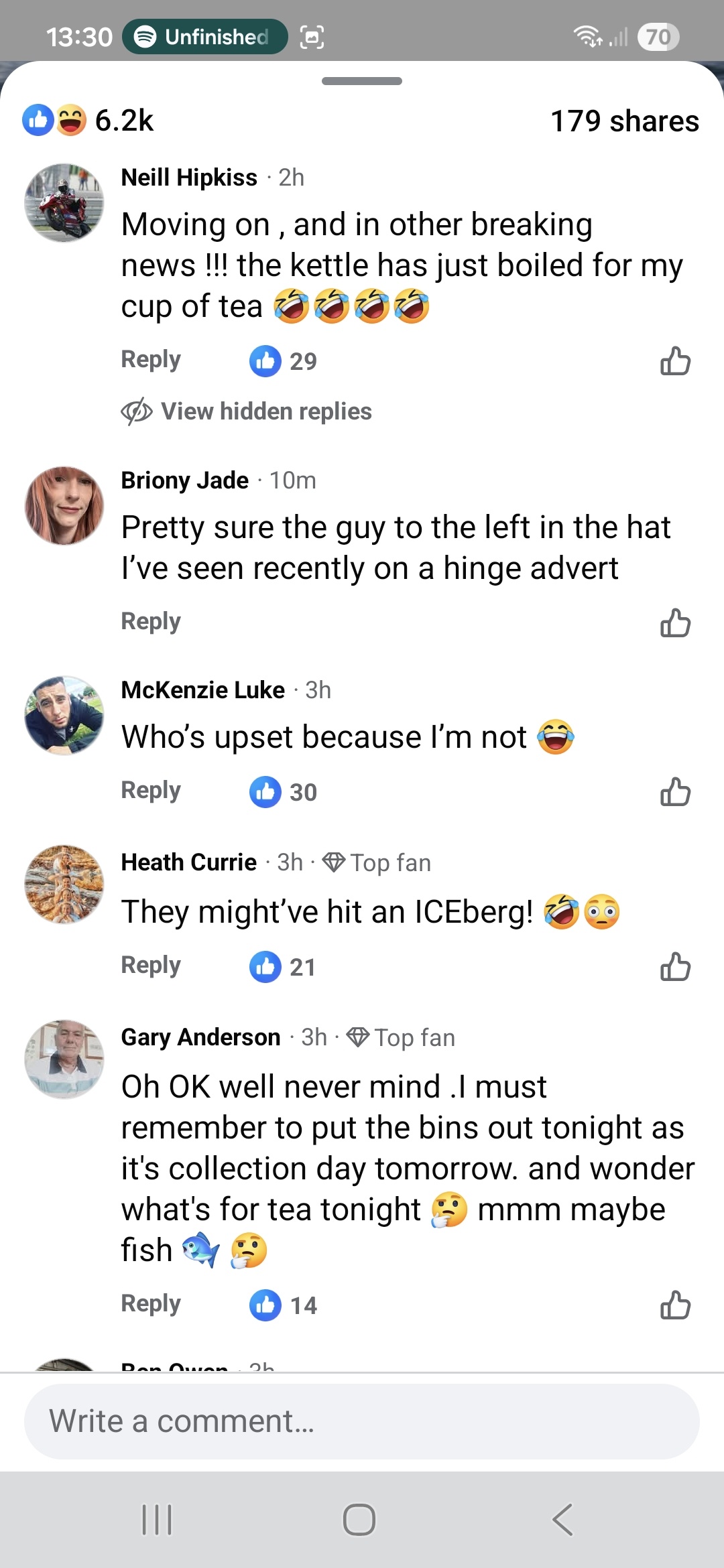Like McKenzie Luke's comment
The height and width of the screenshot is (1568, 724).
675,792
